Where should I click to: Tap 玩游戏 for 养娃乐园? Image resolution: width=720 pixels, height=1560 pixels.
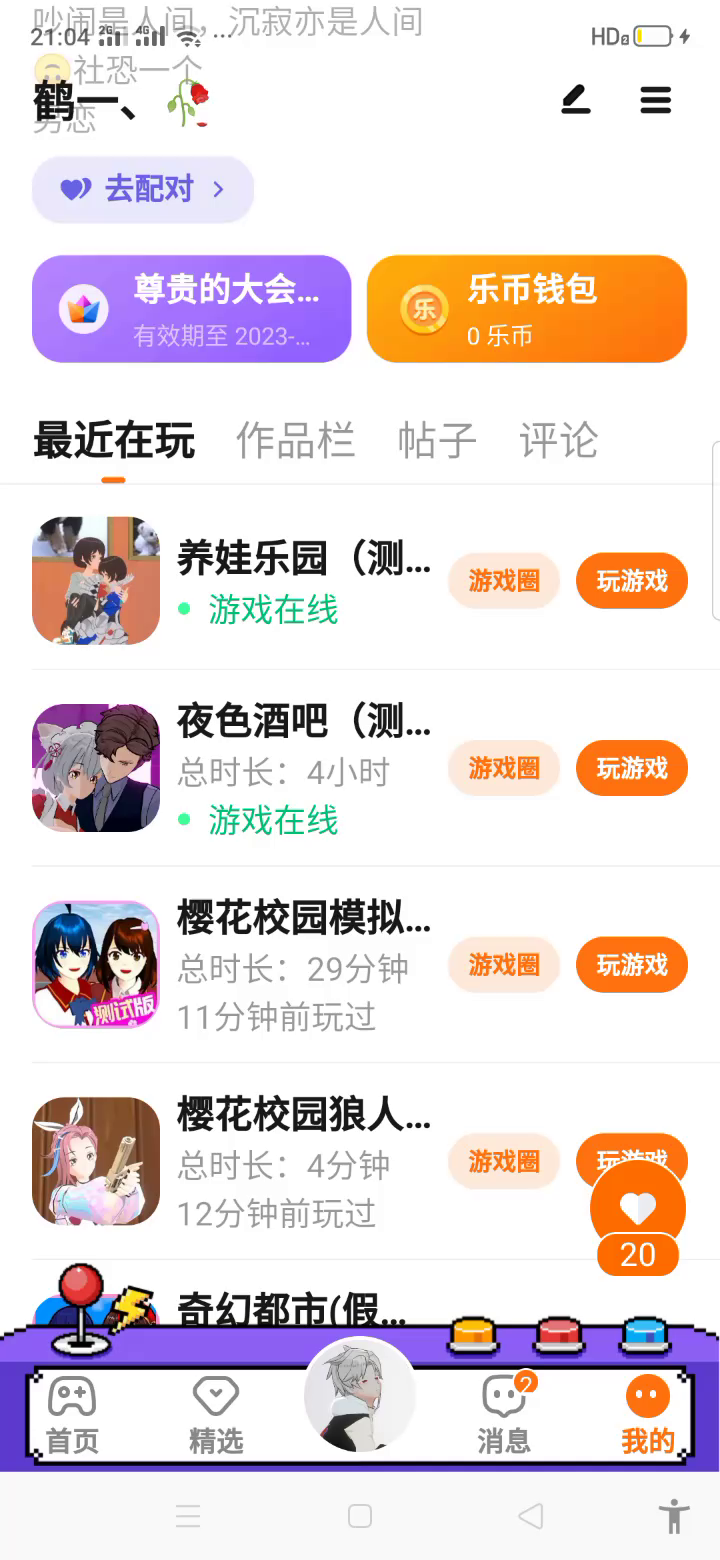632,581
